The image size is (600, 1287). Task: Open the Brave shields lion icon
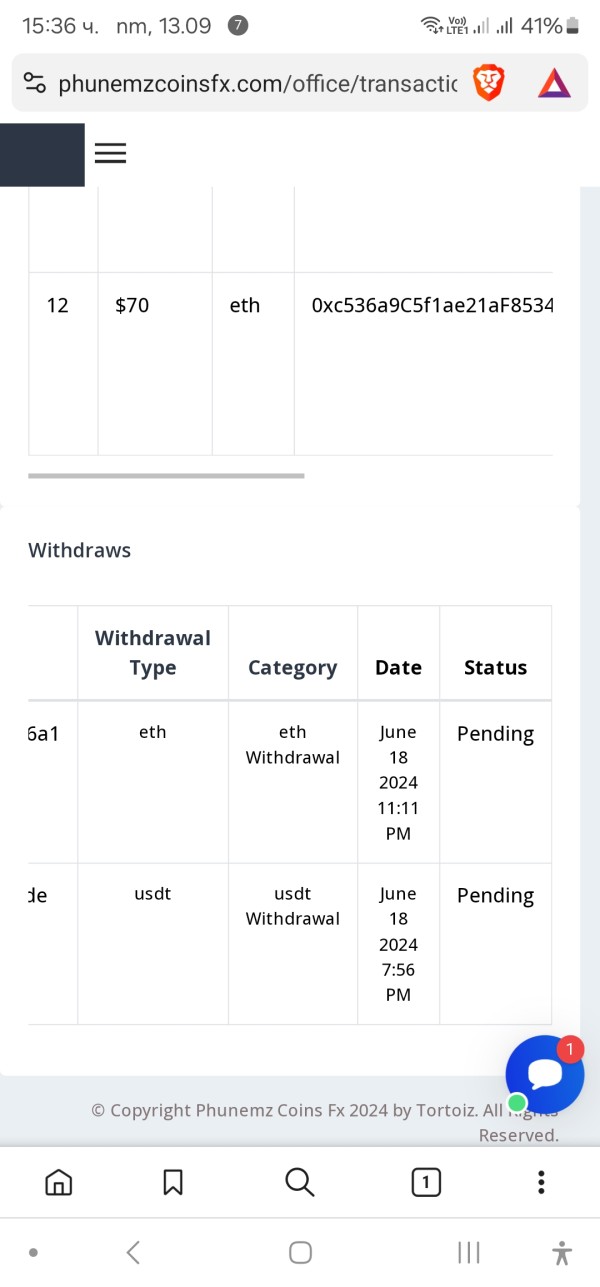click(489, 83)
